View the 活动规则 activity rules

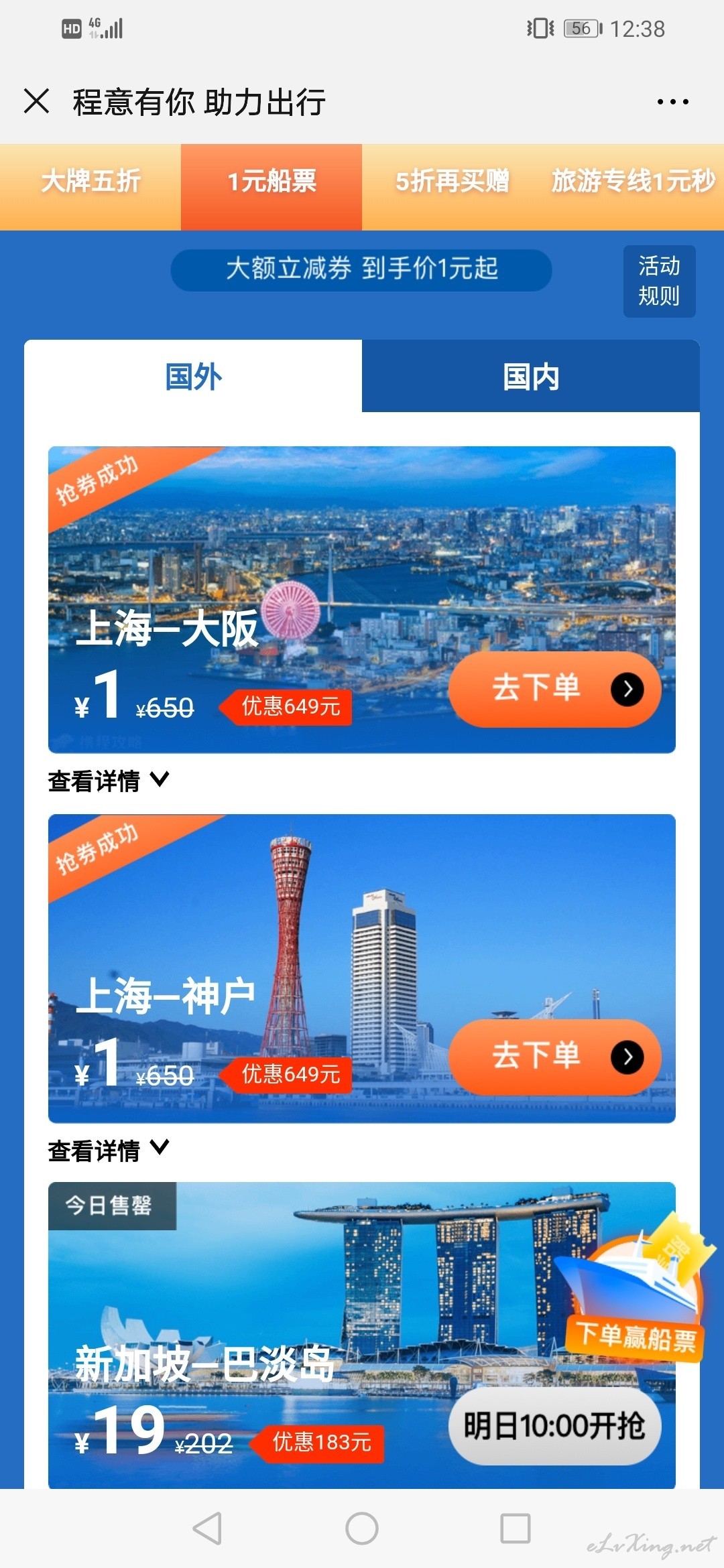(x=659, y=281)
